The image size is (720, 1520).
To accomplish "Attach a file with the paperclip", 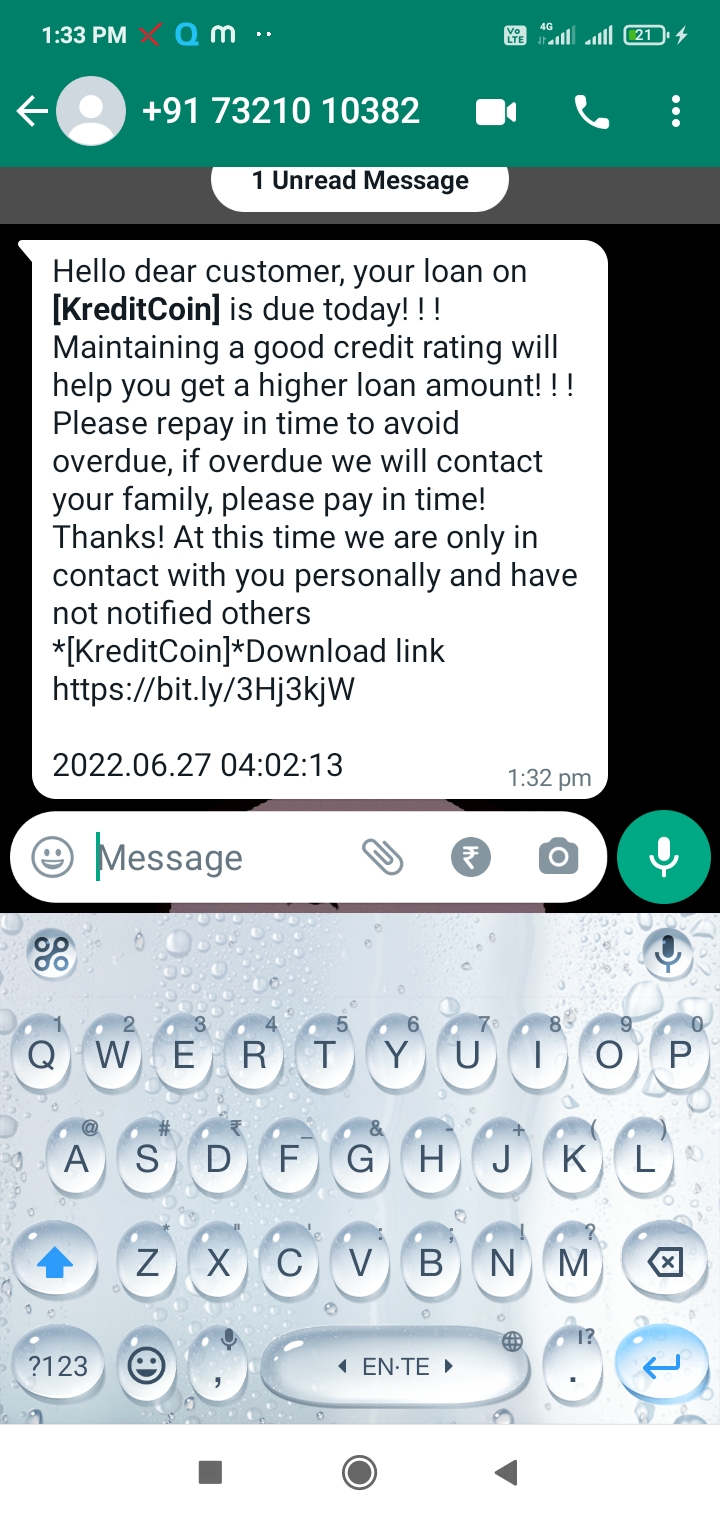I will [382, 857].
